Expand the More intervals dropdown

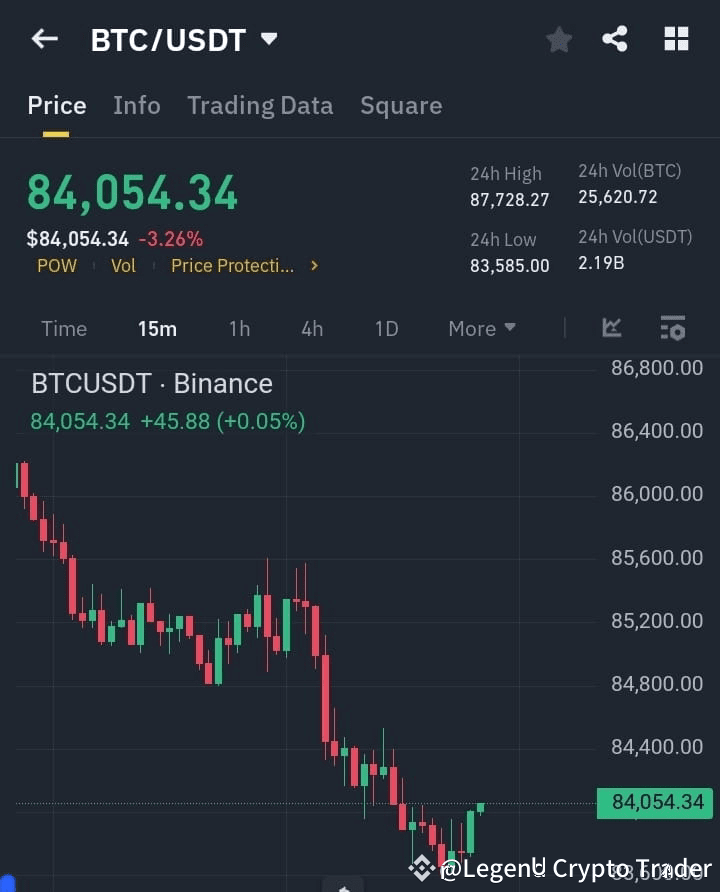click(x=481, y=328)
